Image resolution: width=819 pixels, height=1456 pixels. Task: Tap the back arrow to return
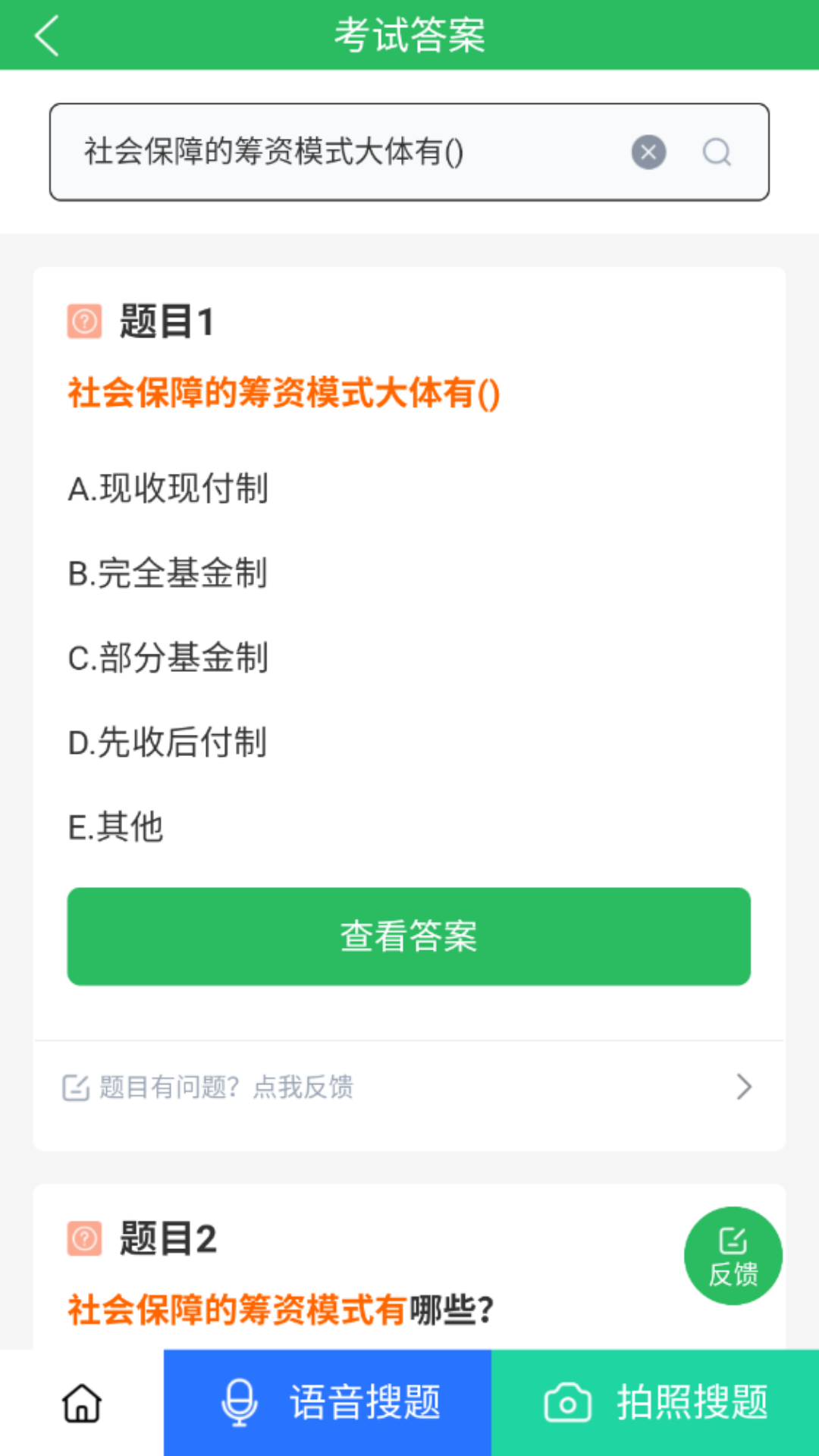pos(47,34)
